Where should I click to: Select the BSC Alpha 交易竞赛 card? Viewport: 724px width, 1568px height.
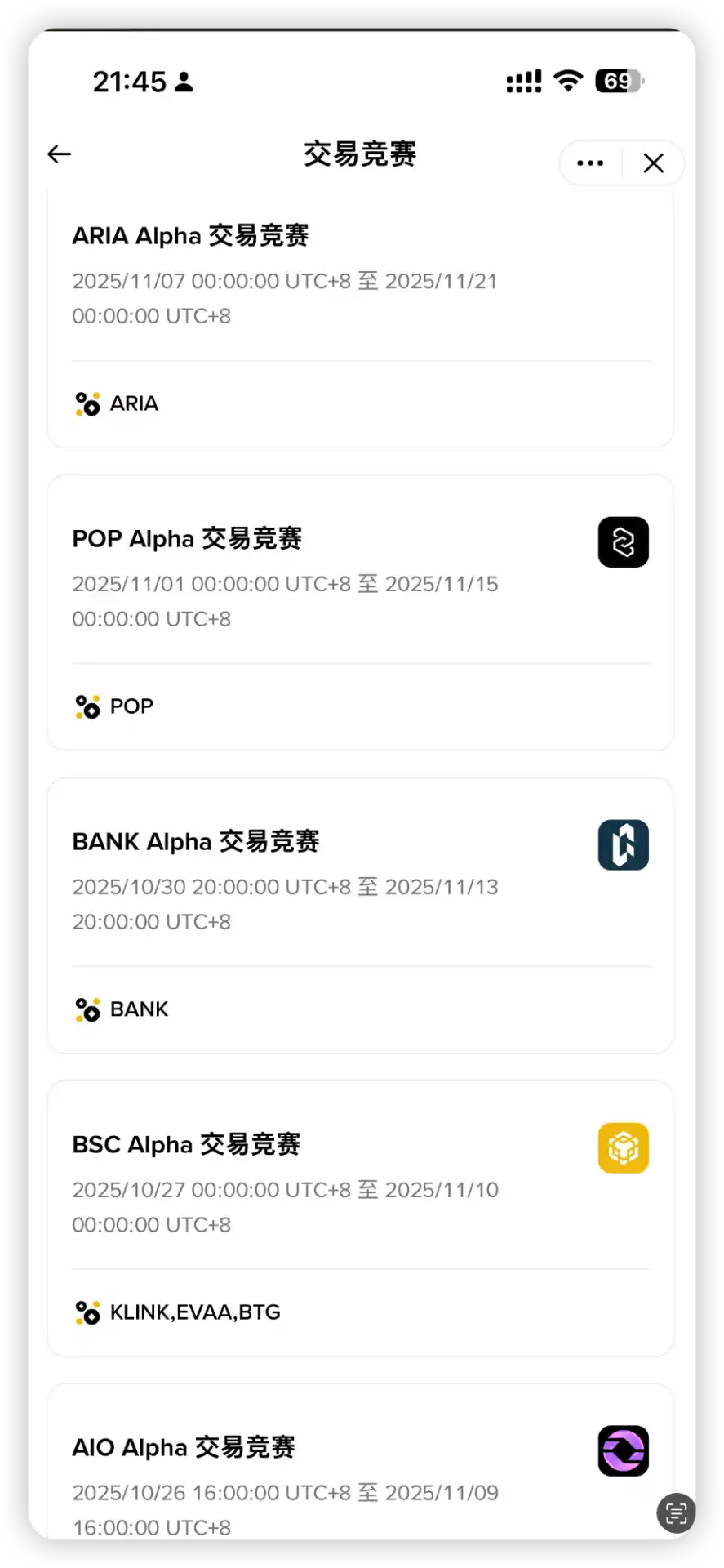(x=359, y=1218)
